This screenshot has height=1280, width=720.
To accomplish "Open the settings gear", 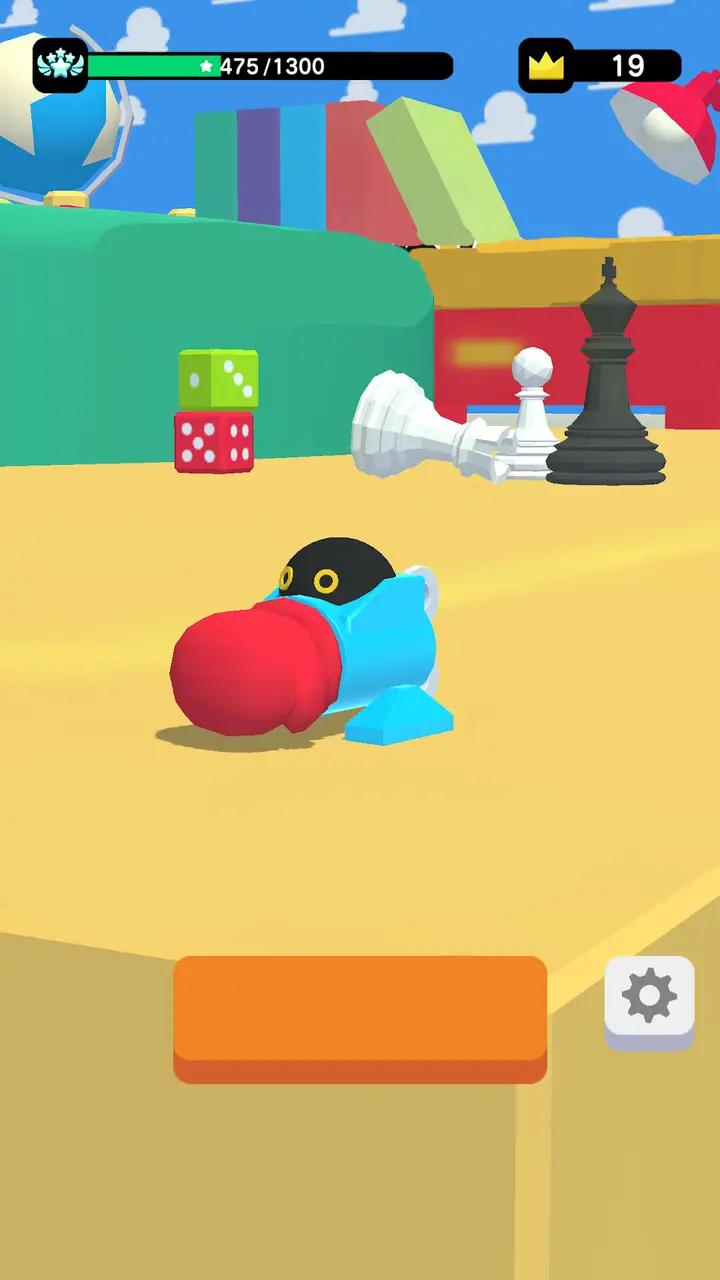I will pyautogui.click(x=649, y=996).
